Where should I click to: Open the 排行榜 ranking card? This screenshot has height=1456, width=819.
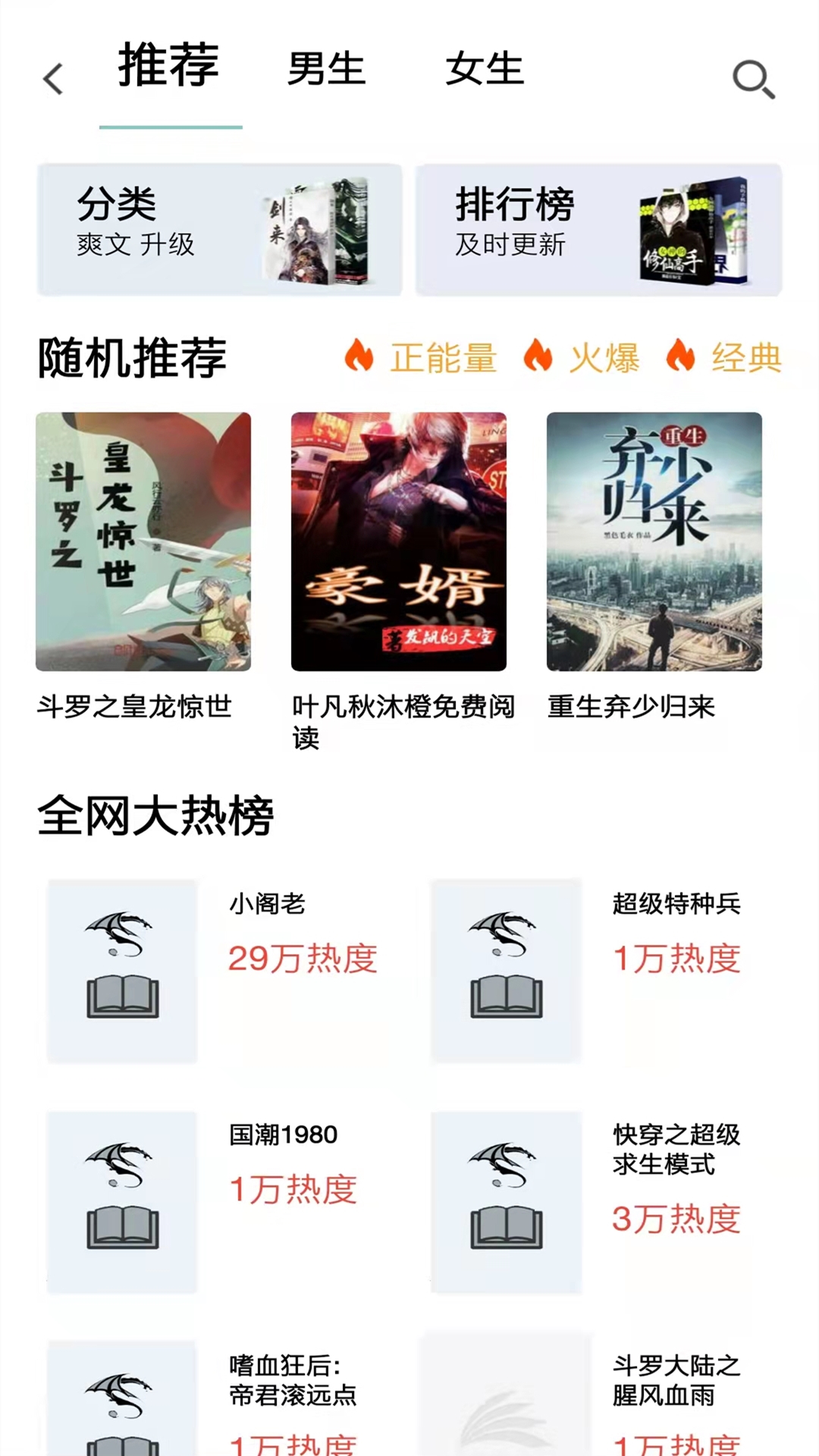(x=599, y=227)
